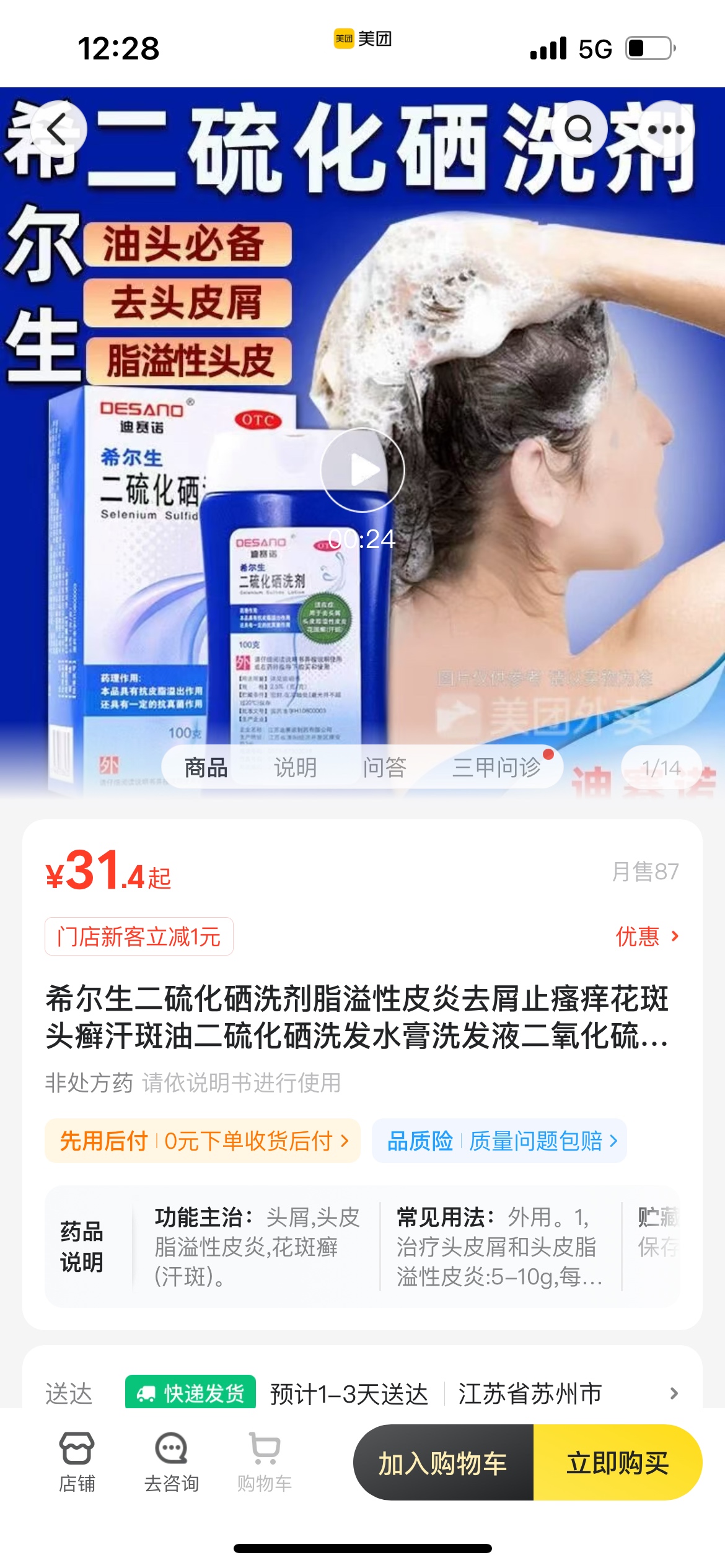
Task: Buy now with 立即购买
Action: [x=617, y=1463]
